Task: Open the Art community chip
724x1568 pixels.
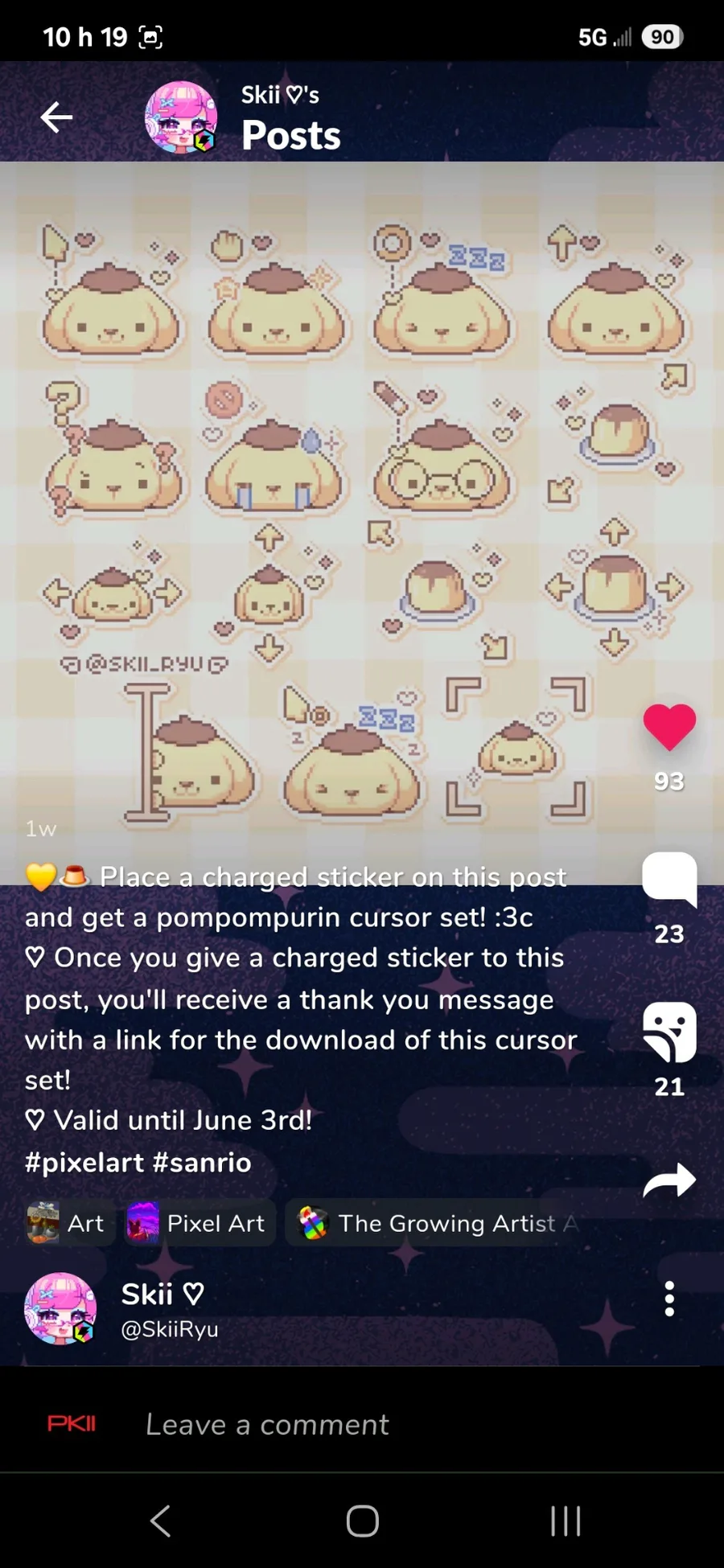Action: 66,1223
